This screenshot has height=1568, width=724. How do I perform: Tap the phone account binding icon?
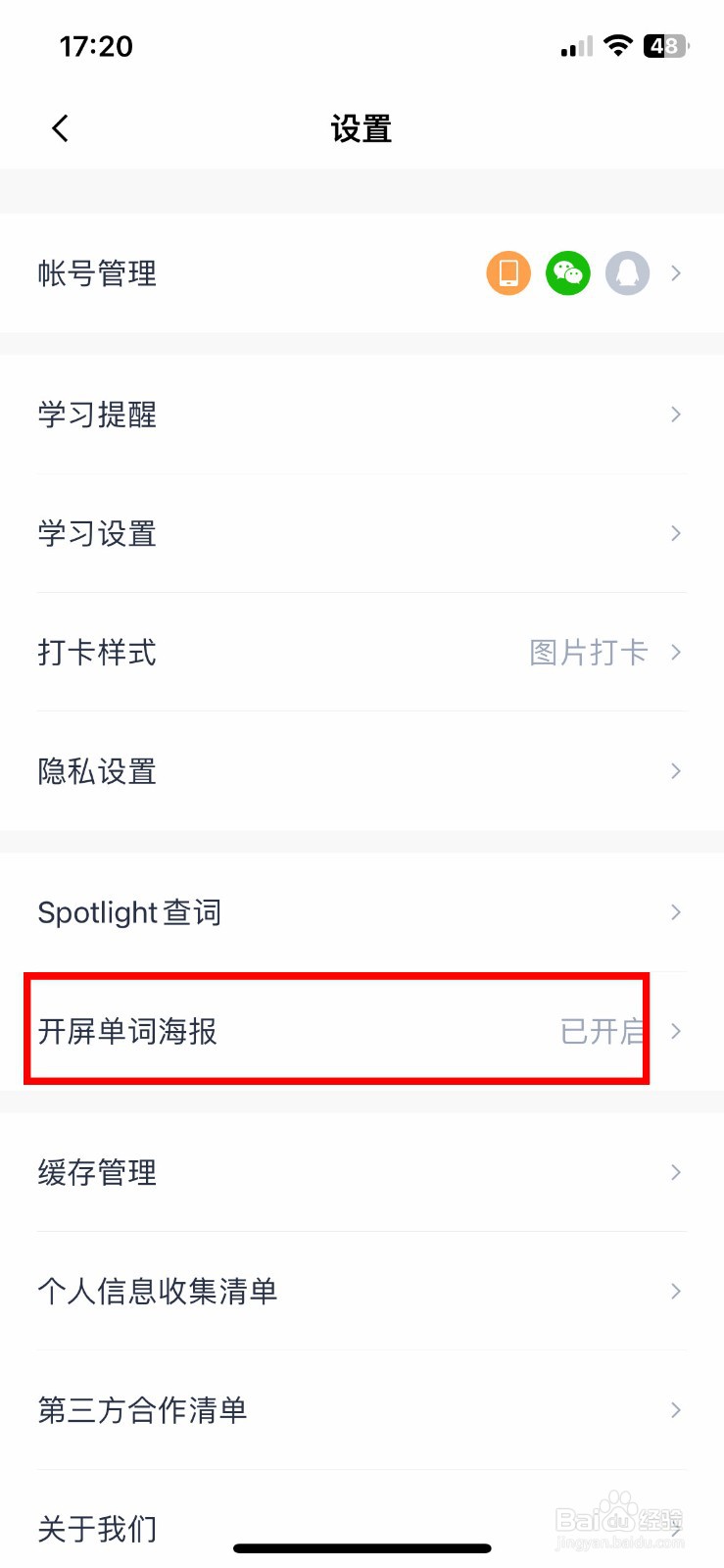click(x=507, y=273)
